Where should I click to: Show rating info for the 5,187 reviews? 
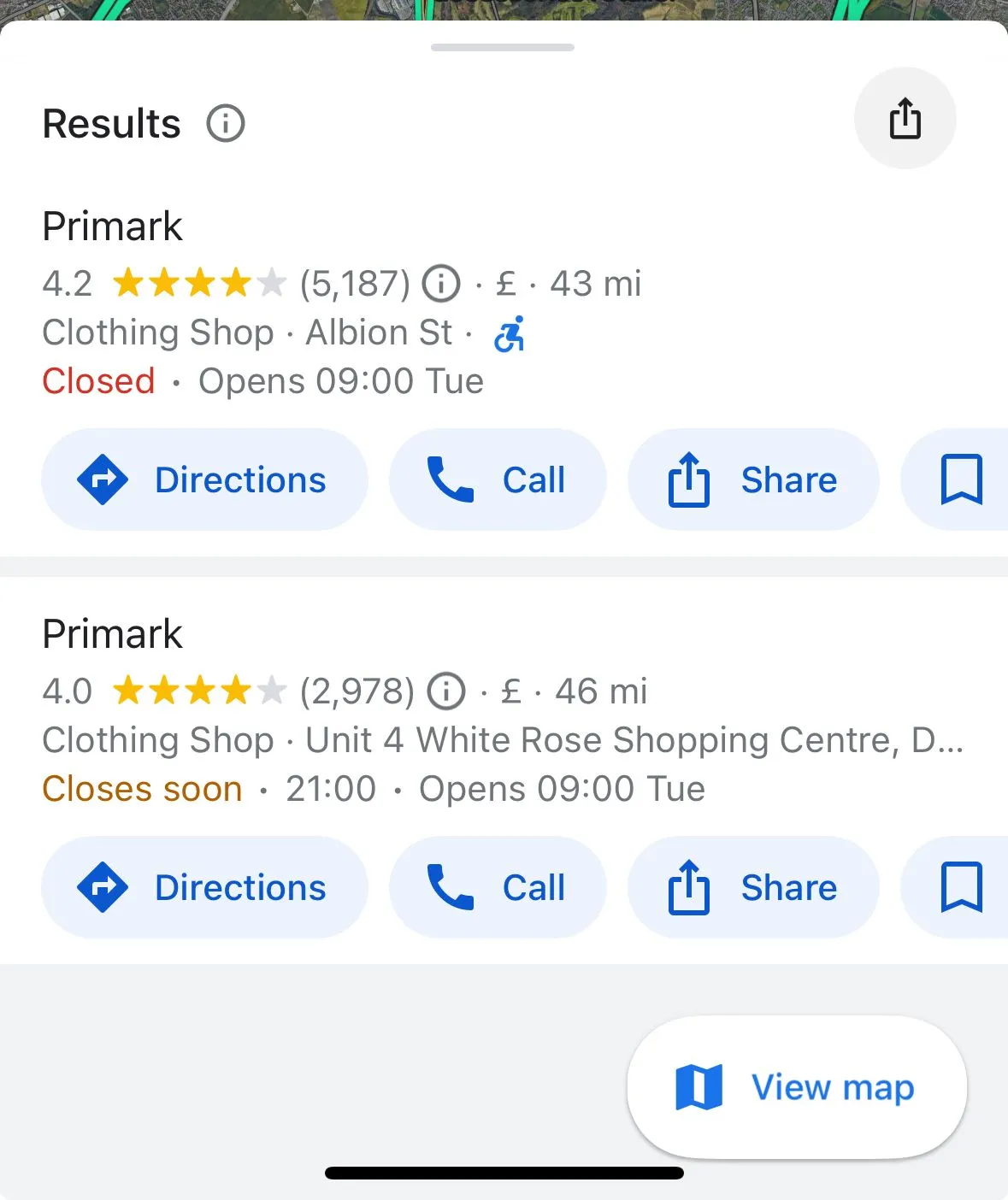point(442,284)
